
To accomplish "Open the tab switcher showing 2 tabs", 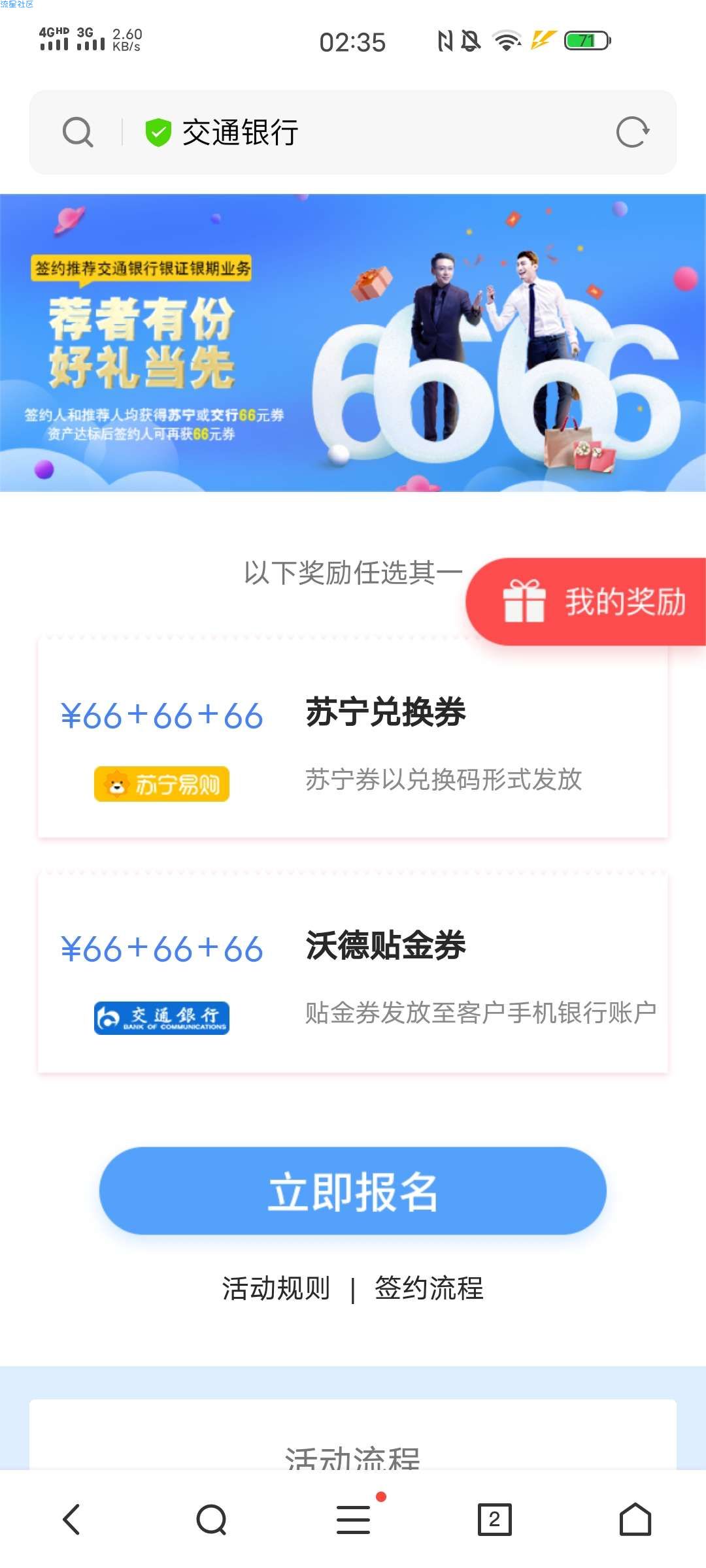I will (494, 1519).
